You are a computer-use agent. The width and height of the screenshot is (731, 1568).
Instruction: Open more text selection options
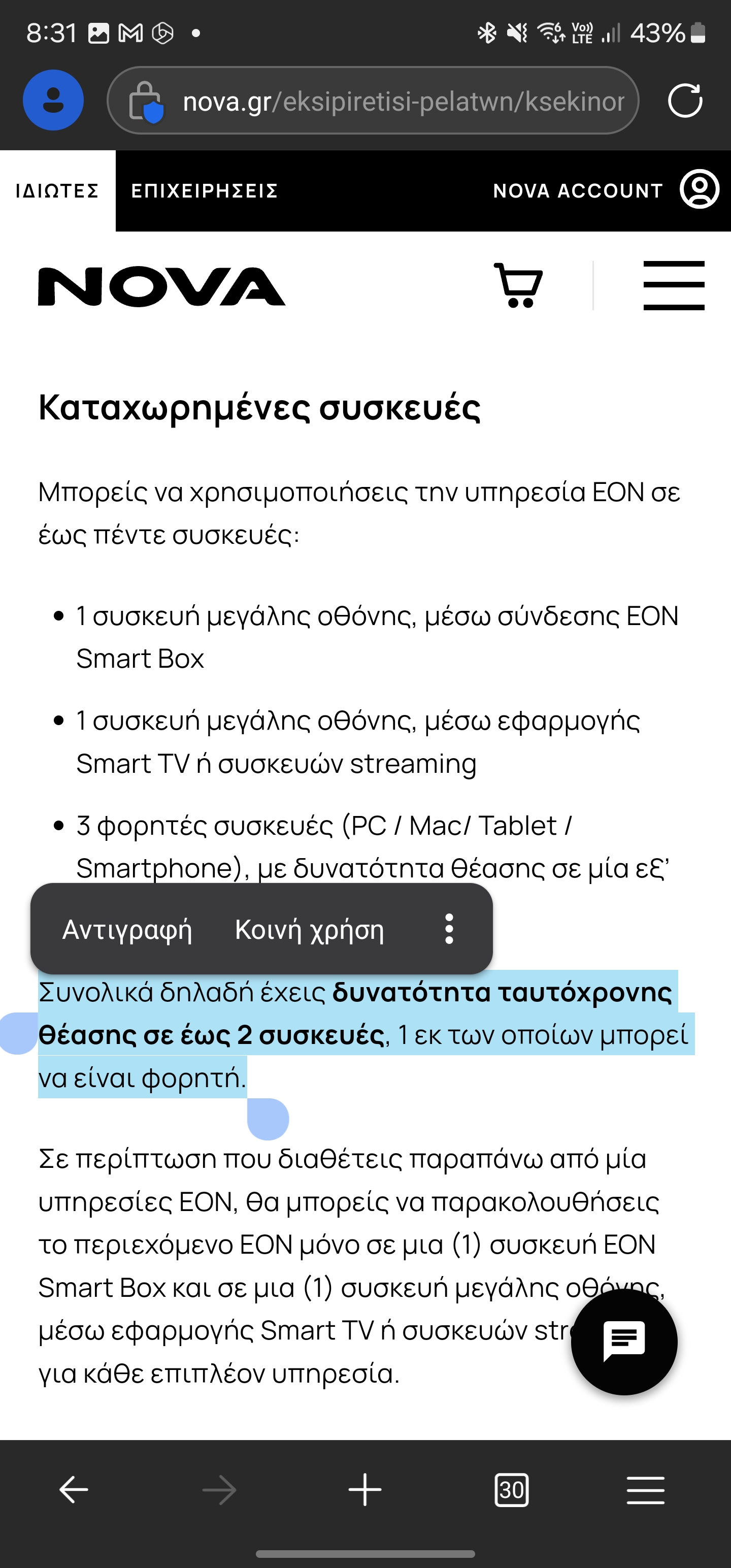[x=449, y=930]
